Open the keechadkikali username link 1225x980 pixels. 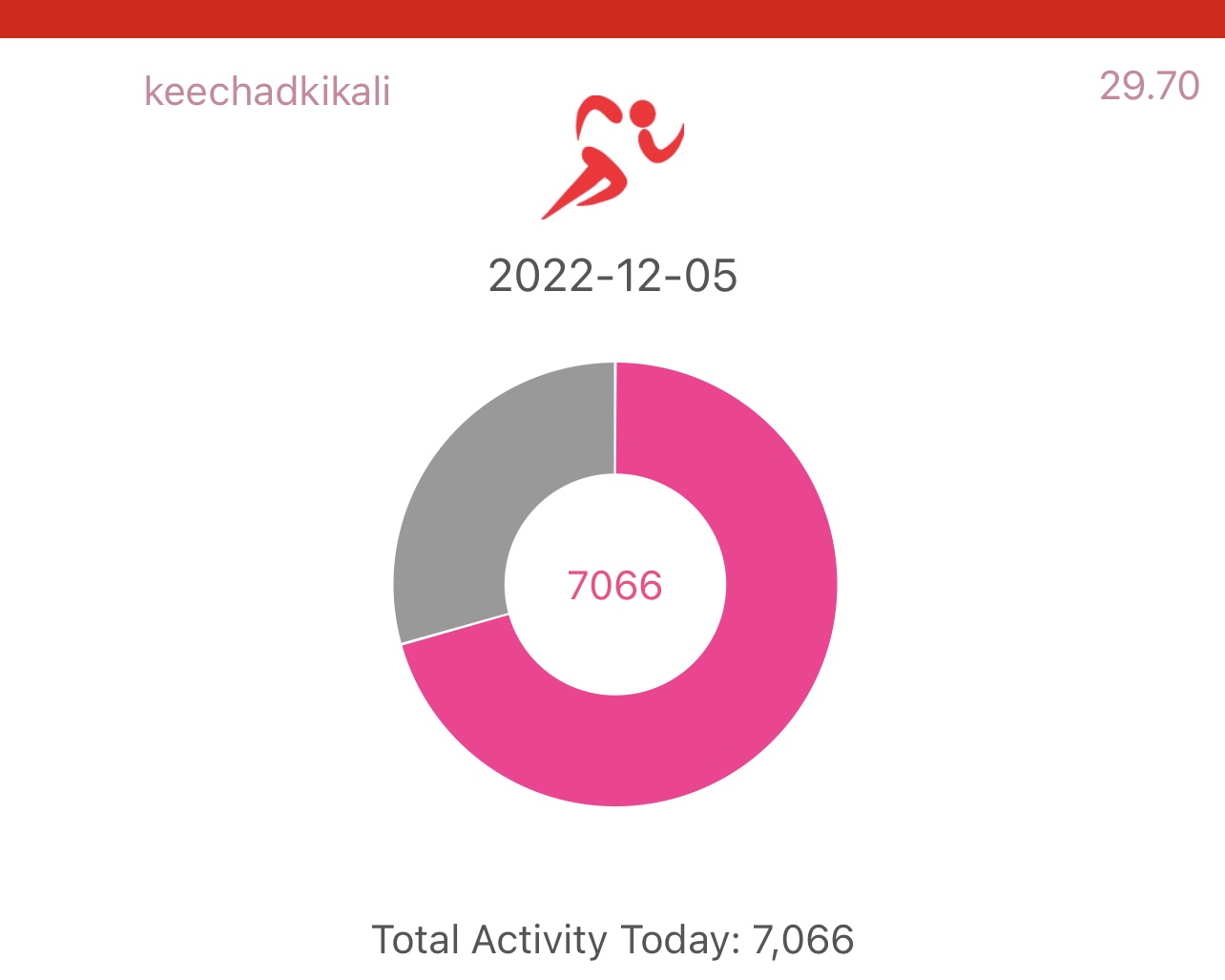point(267,92)
